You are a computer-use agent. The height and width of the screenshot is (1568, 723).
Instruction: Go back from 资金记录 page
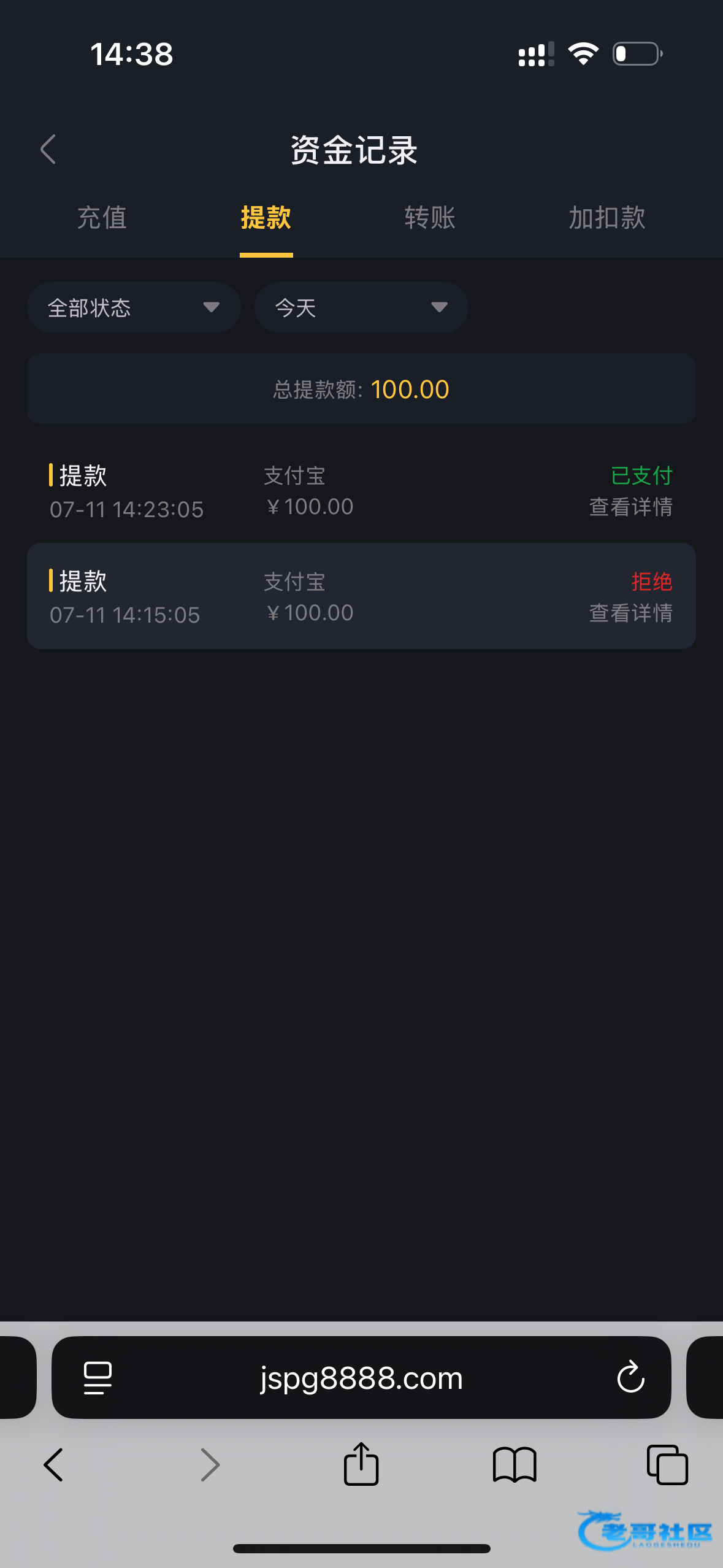(x=48, y=149)
